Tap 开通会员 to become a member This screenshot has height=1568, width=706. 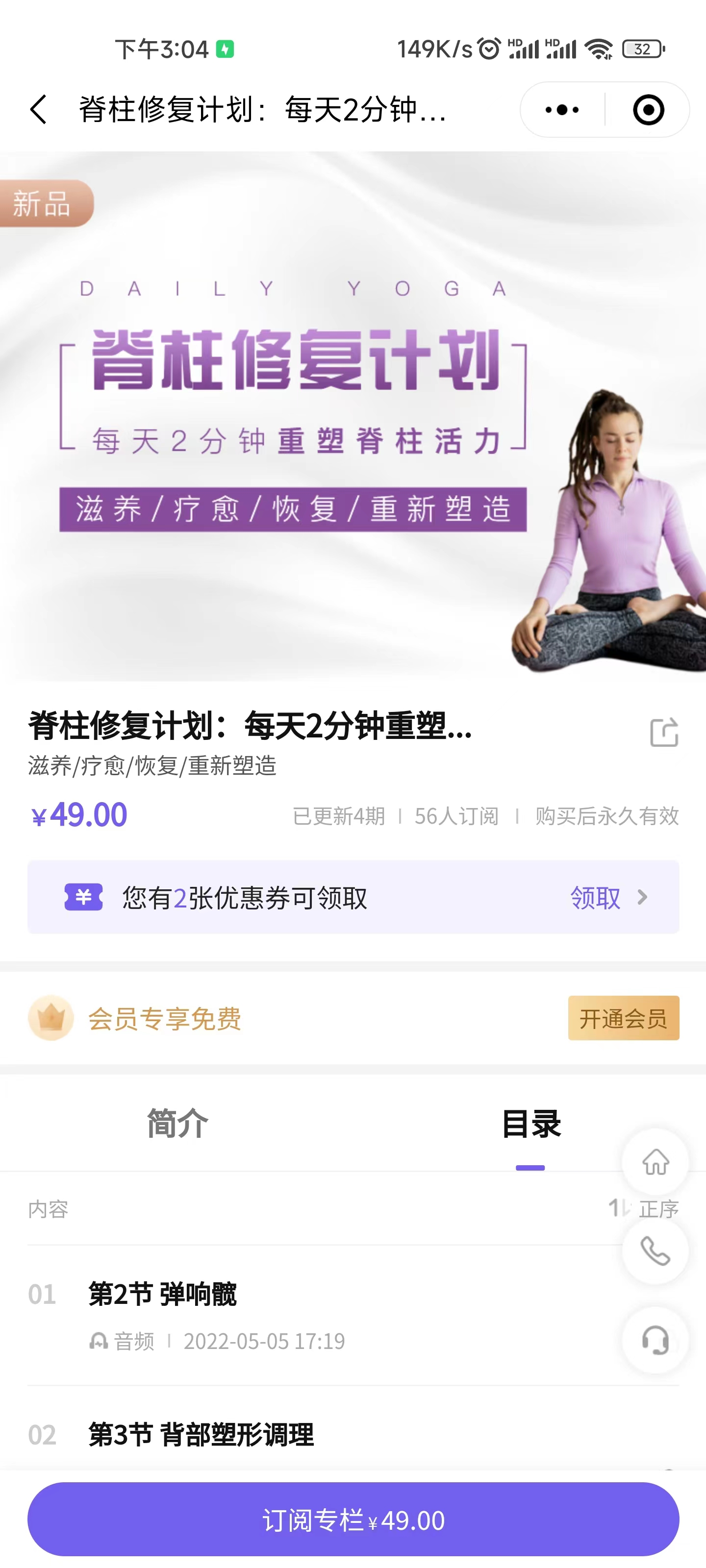click(623, 1018)
